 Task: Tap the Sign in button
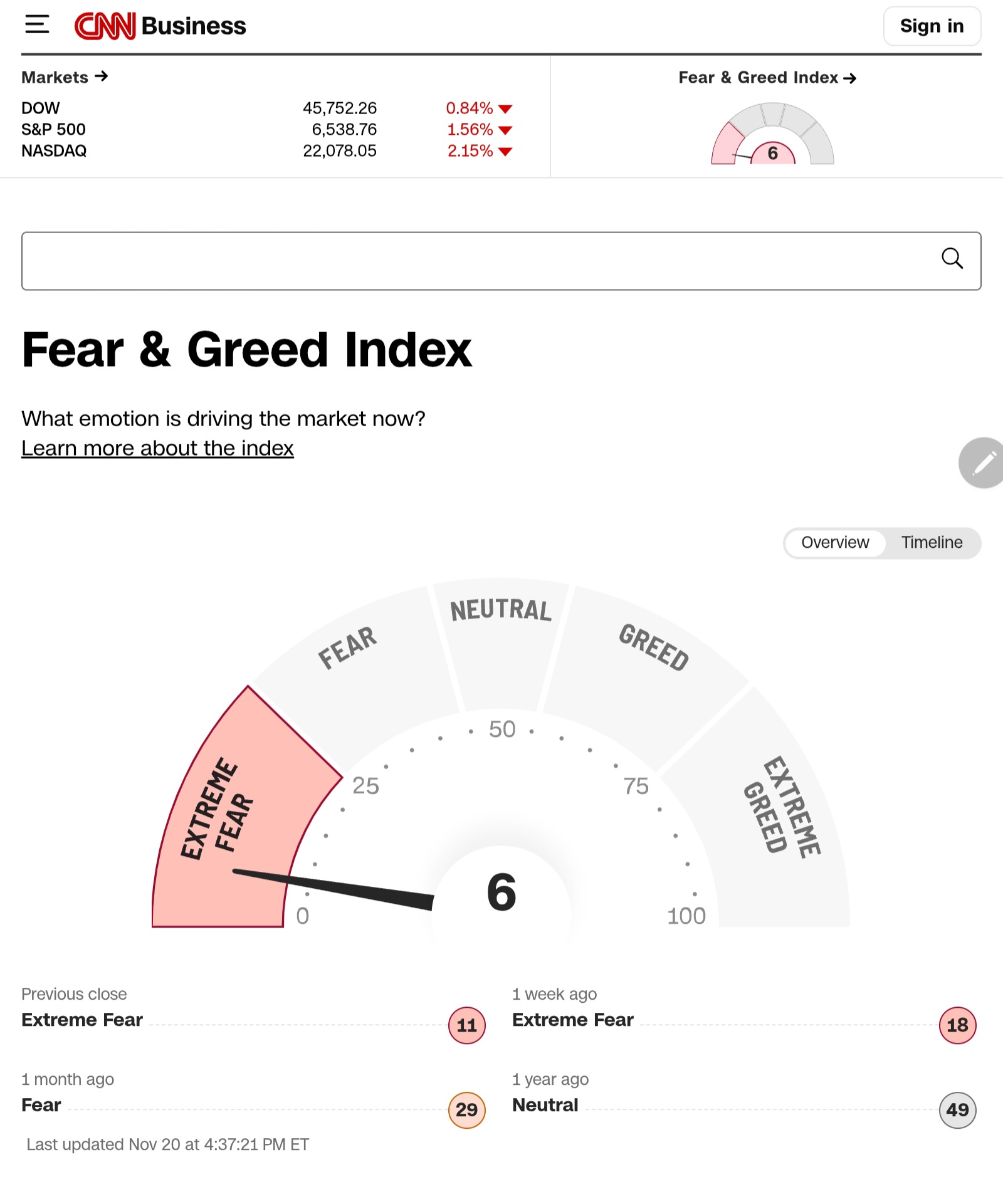(932, 26)
